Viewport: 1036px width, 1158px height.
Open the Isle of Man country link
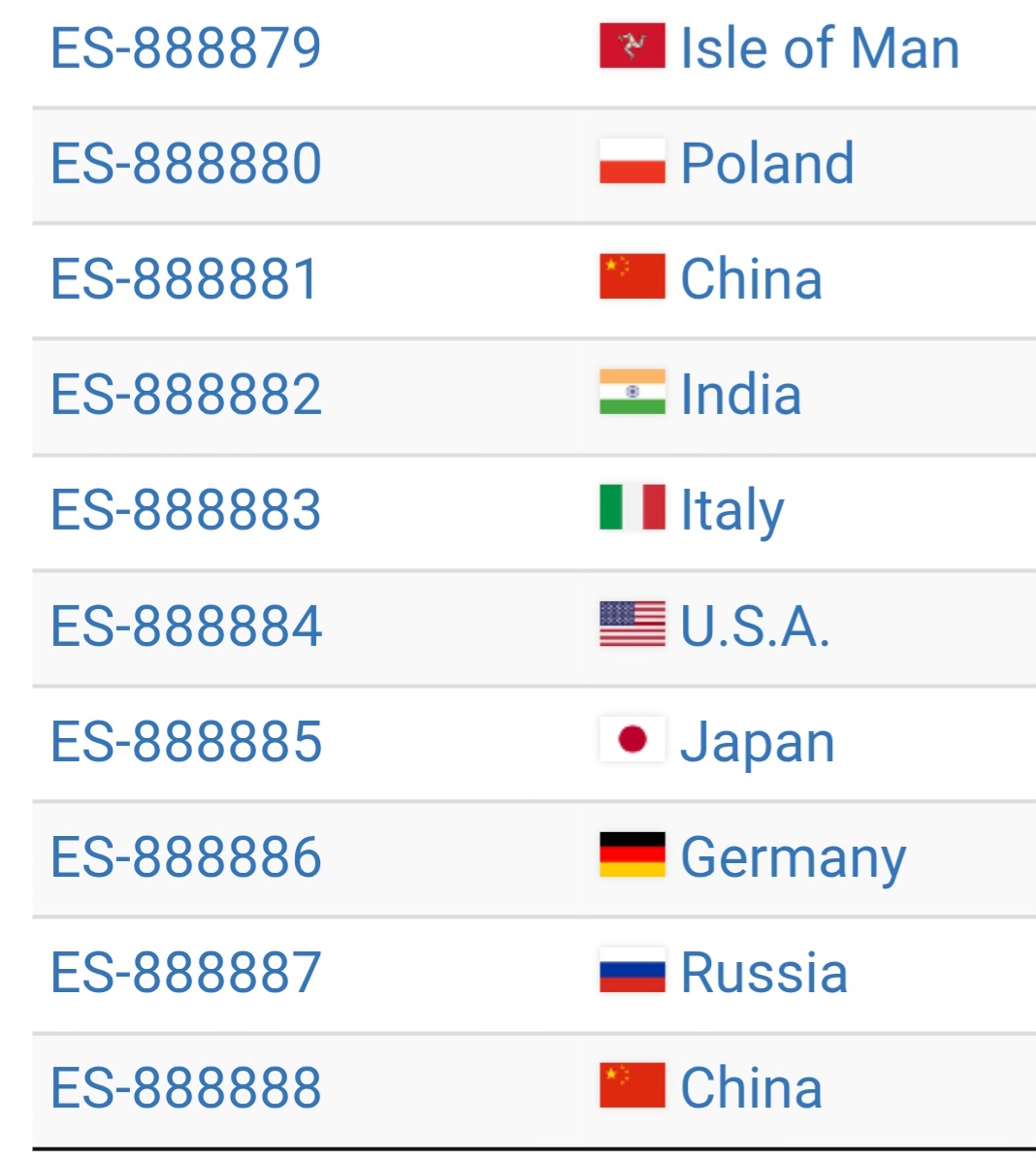click(x=819, y=48)
